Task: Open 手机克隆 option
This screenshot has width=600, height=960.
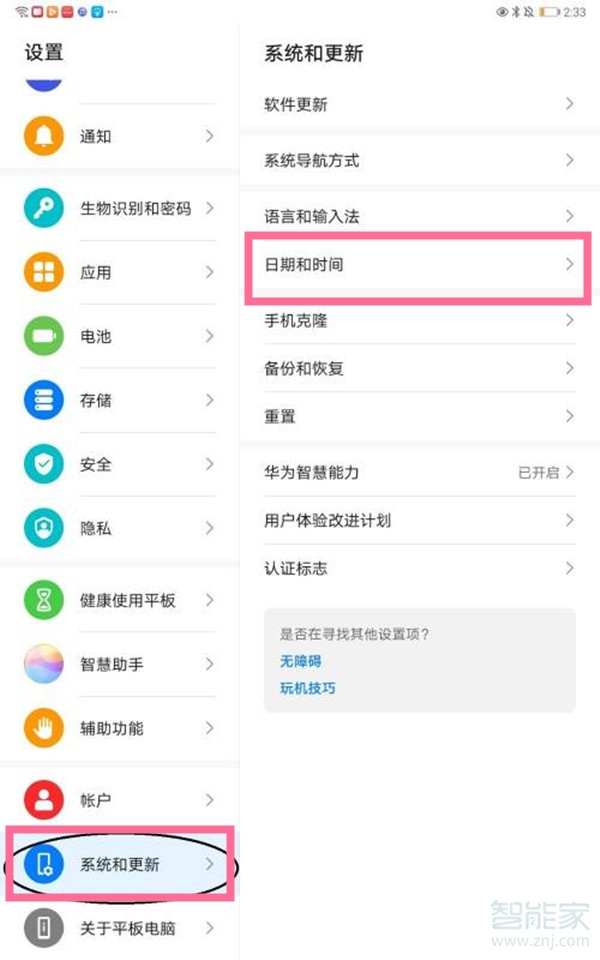Action: tap(419, 320)
